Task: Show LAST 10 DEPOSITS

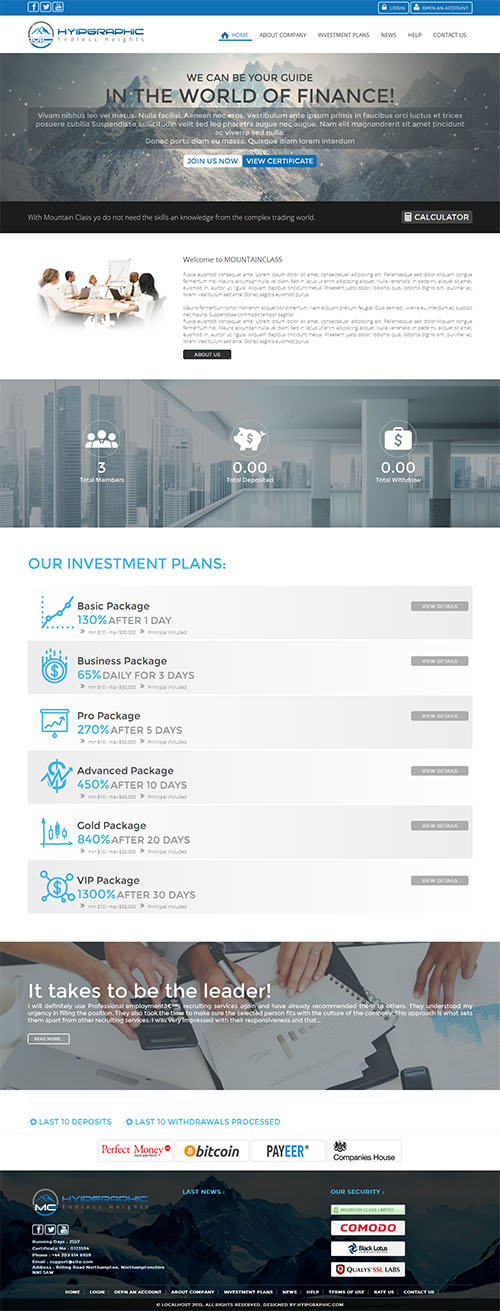Action: (71, 1122)
